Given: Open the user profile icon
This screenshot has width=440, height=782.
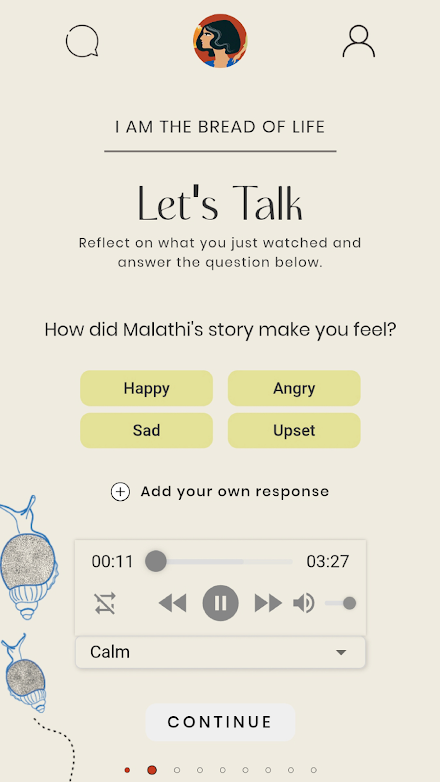Looking at the screenshot, I should pos(359,41).
